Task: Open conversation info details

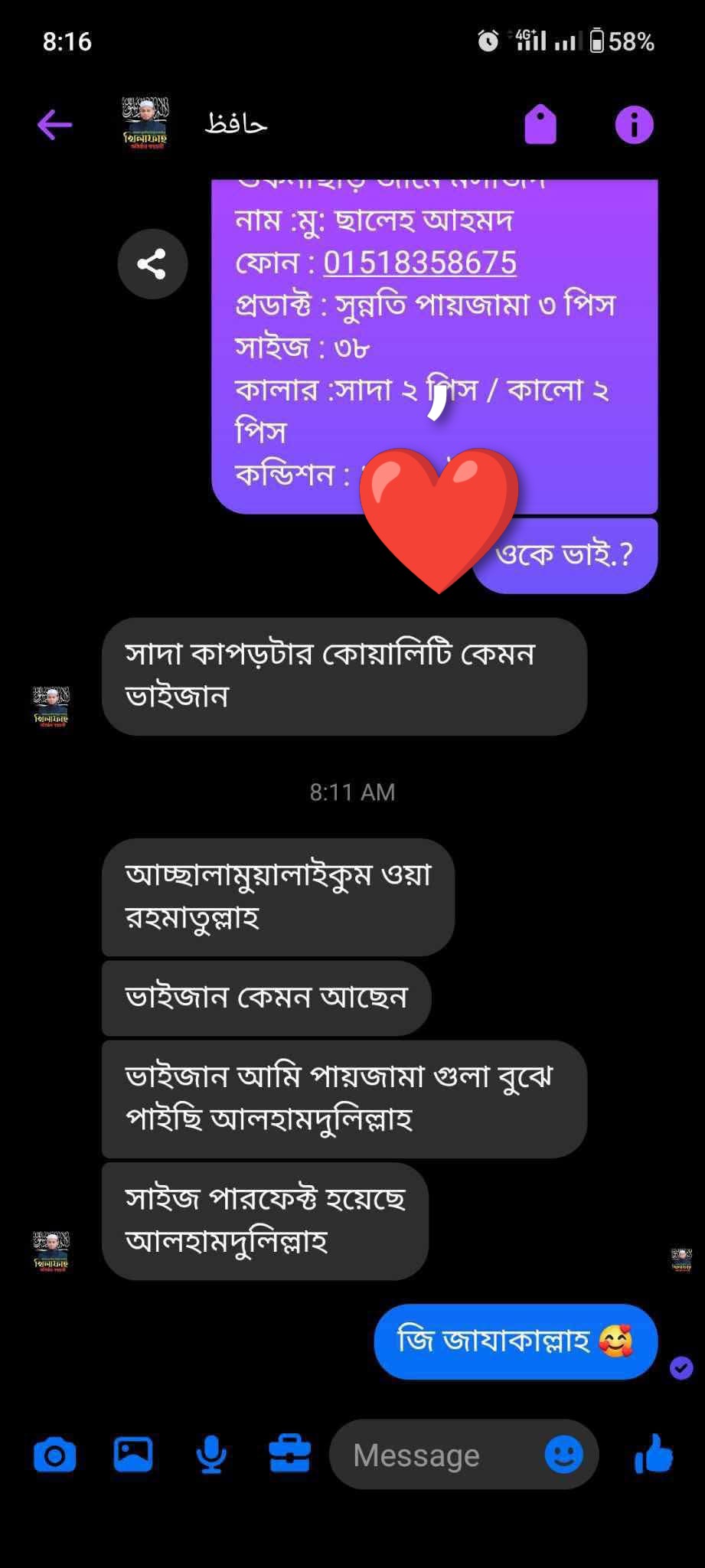Action: point(634,125)
